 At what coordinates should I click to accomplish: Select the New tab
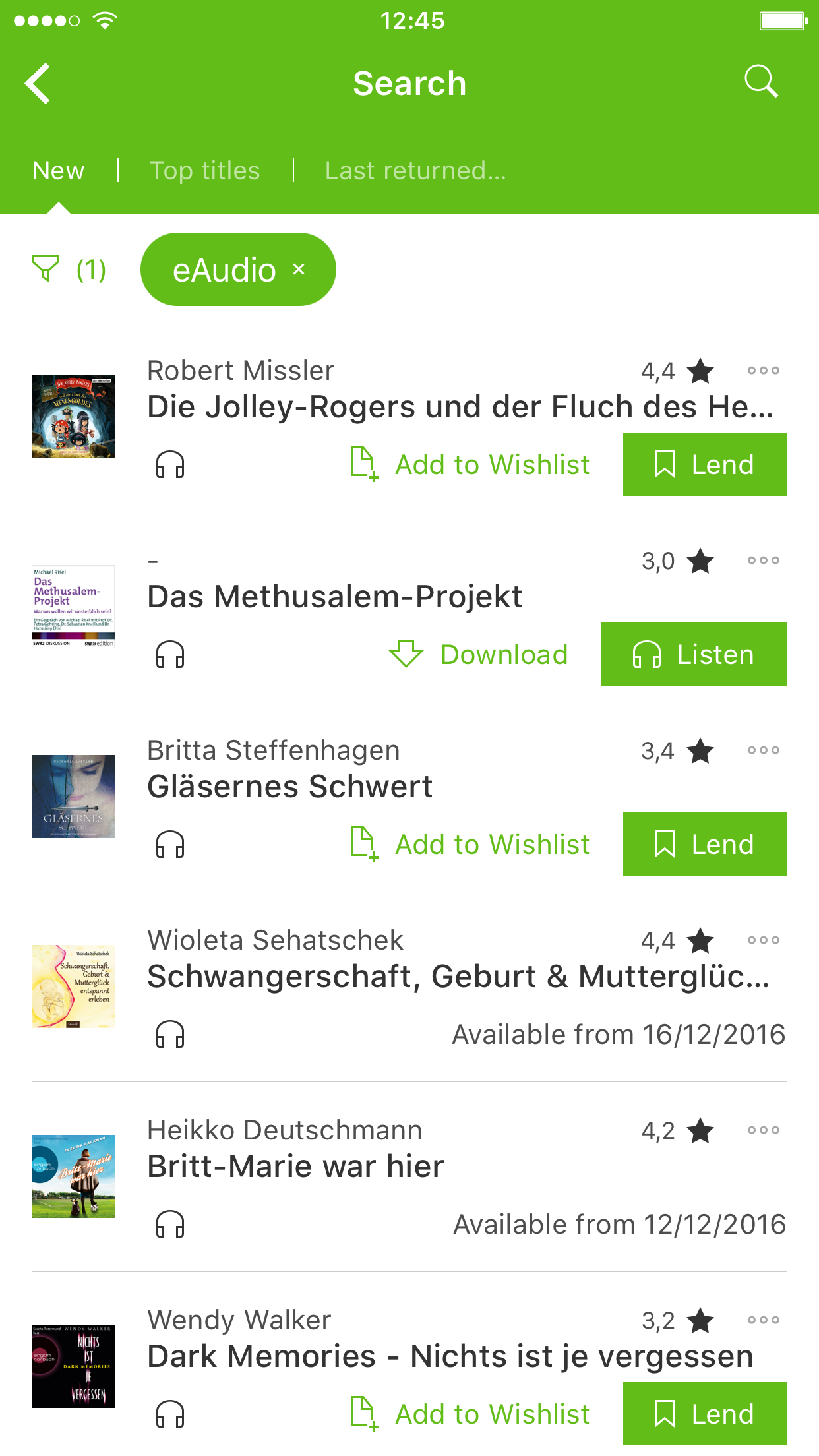(59, 171)
